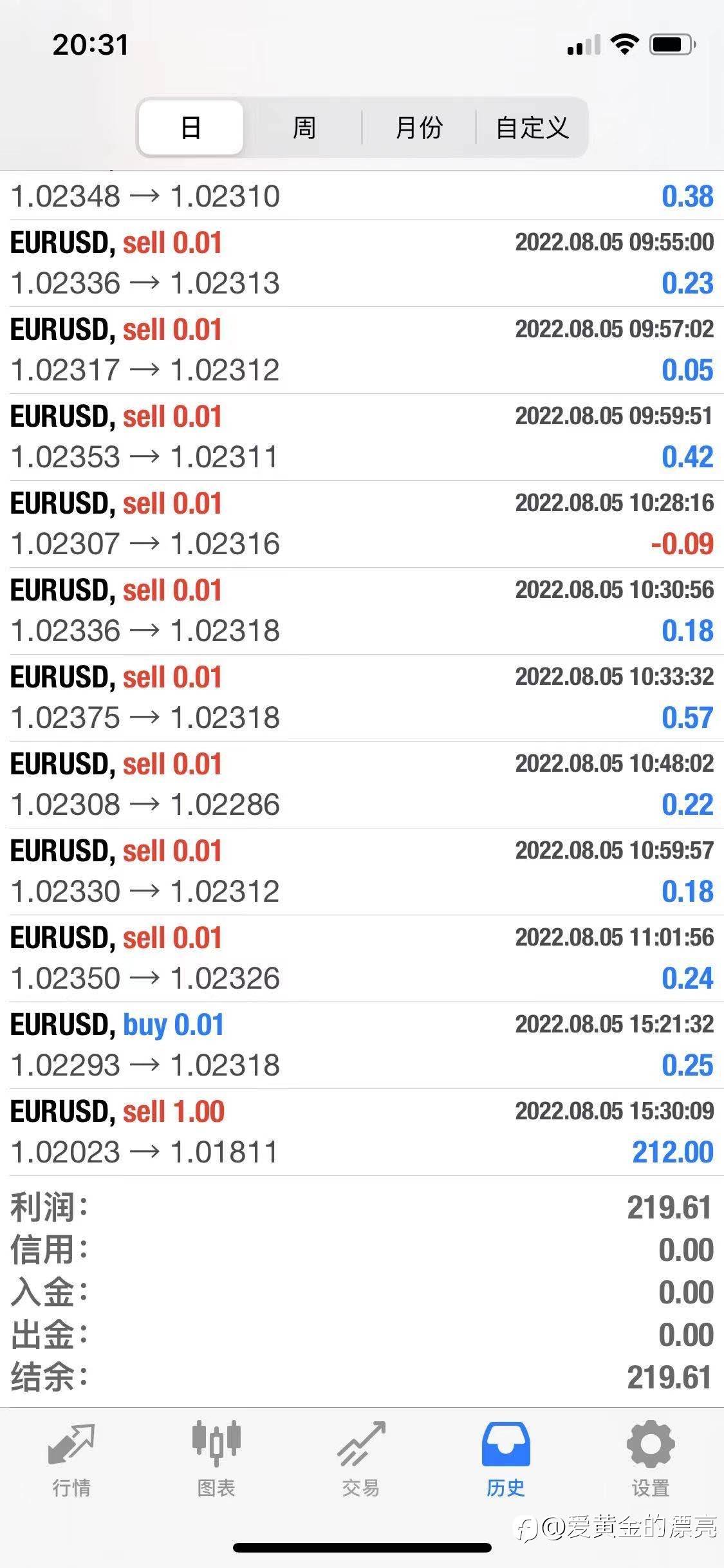Open the losing trade from 10:28:16
This screenshot has height=1568, width=724.
point(362,524)
